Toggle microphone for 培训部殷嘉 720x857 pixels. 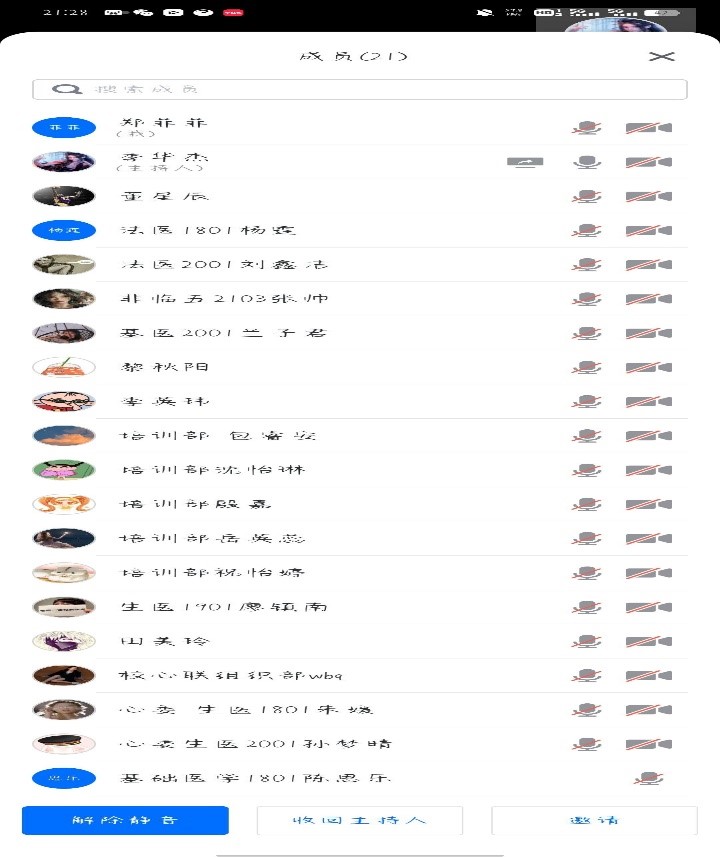pos(586,503)
